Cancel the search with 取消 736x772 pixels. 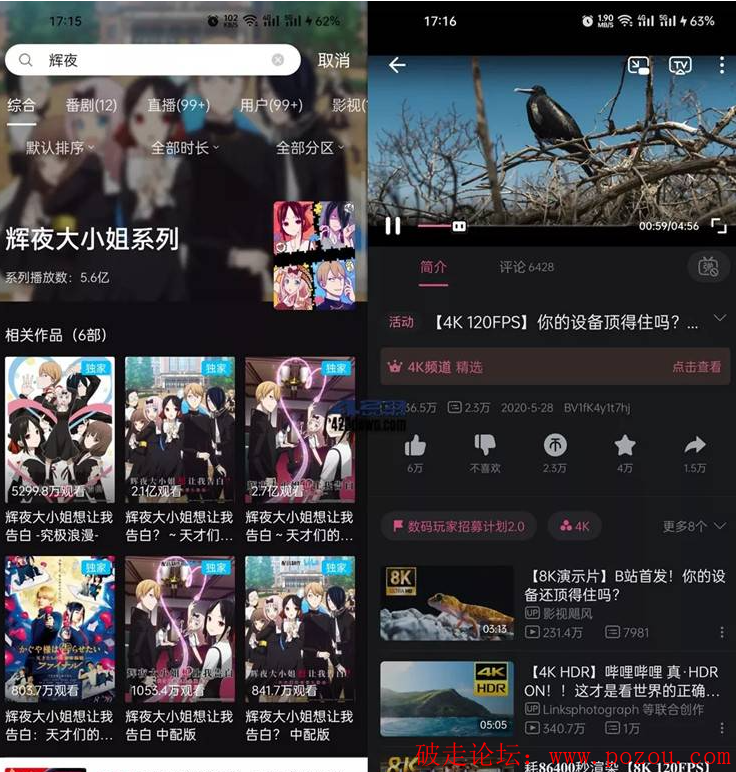(x=334, y=60)
